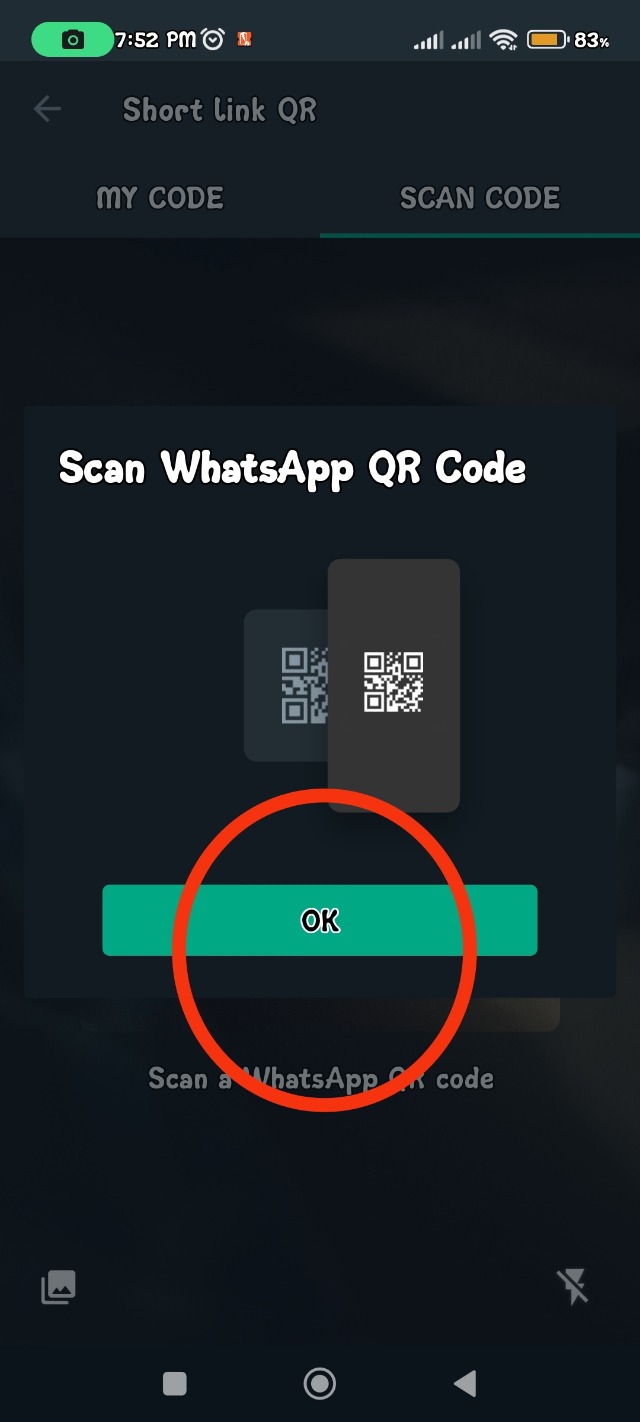The height and width of the screenshot is (1422, 640).
Task: Open recent apps from navigation bar
Action: (x=175, y=1383)
